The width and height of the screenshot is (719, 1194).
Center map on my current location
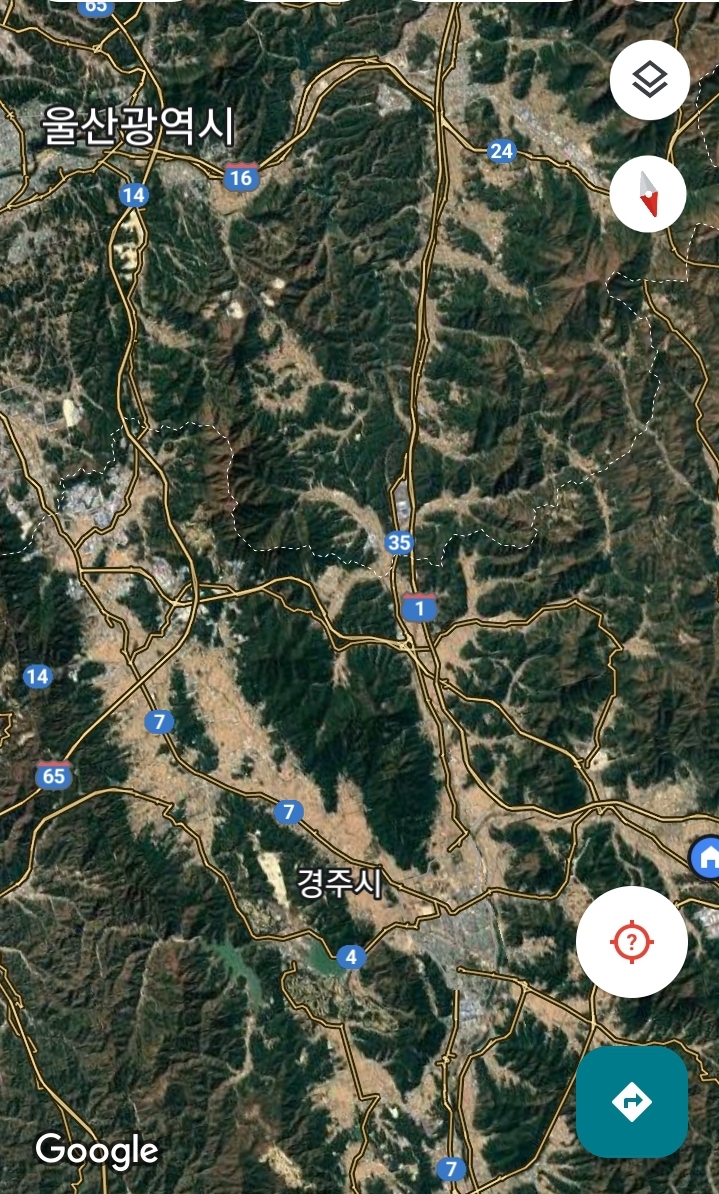click(631, 942)
